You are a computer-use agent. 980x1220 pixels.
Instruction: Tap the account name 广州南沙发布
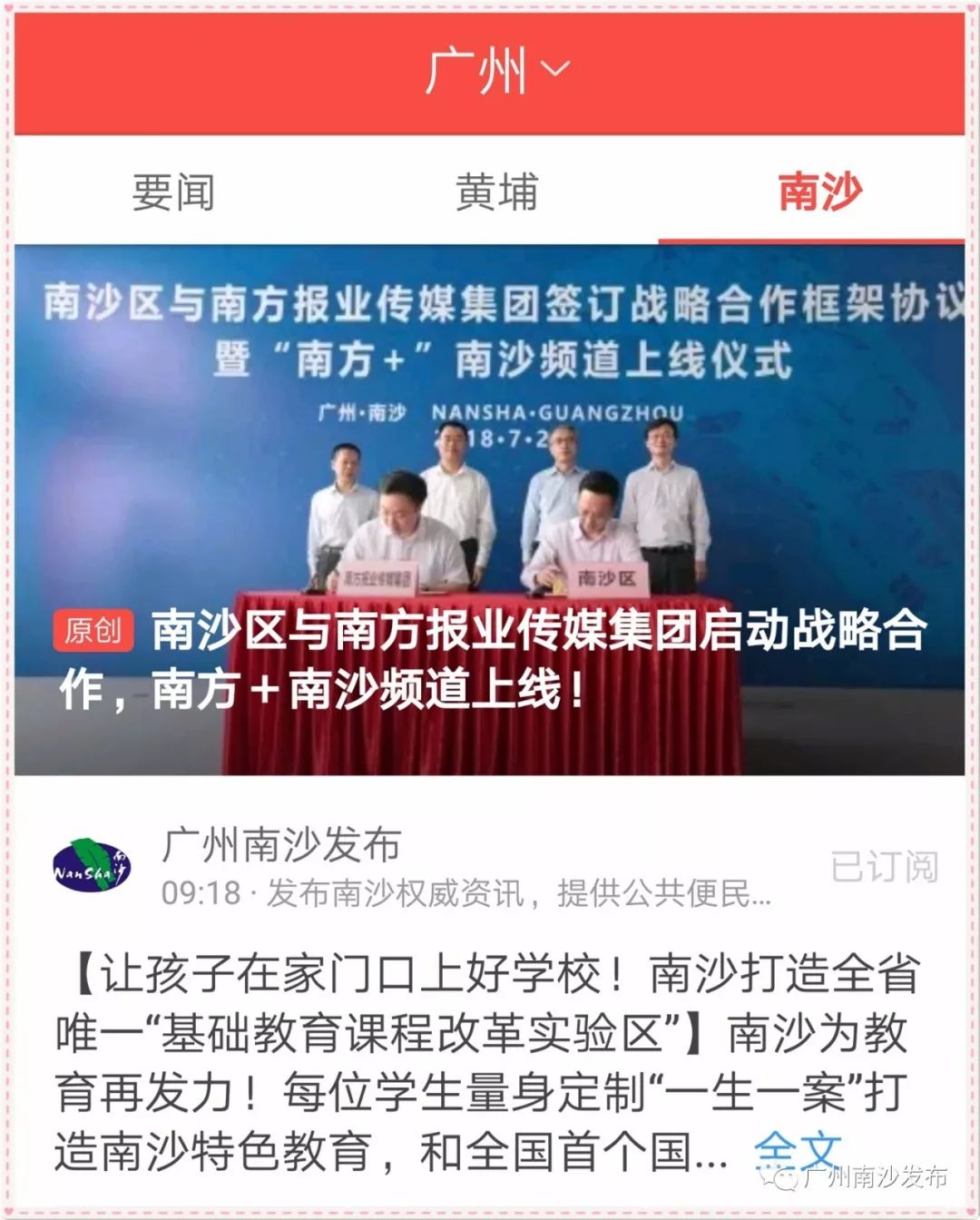pyautogui.click(x=282, y=844)
